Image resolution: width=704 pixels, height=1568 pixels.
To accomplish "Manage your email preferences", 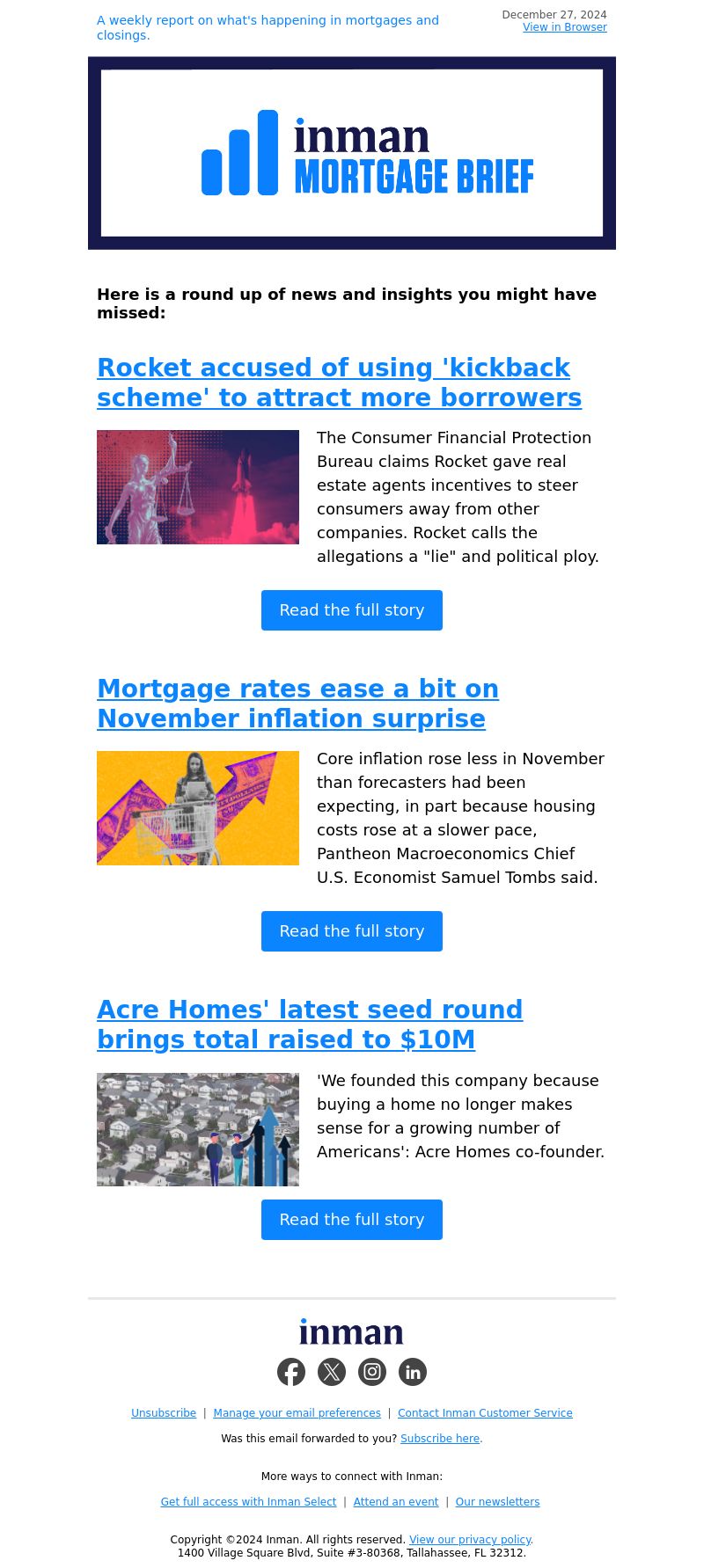I will tap(297, 1413).
